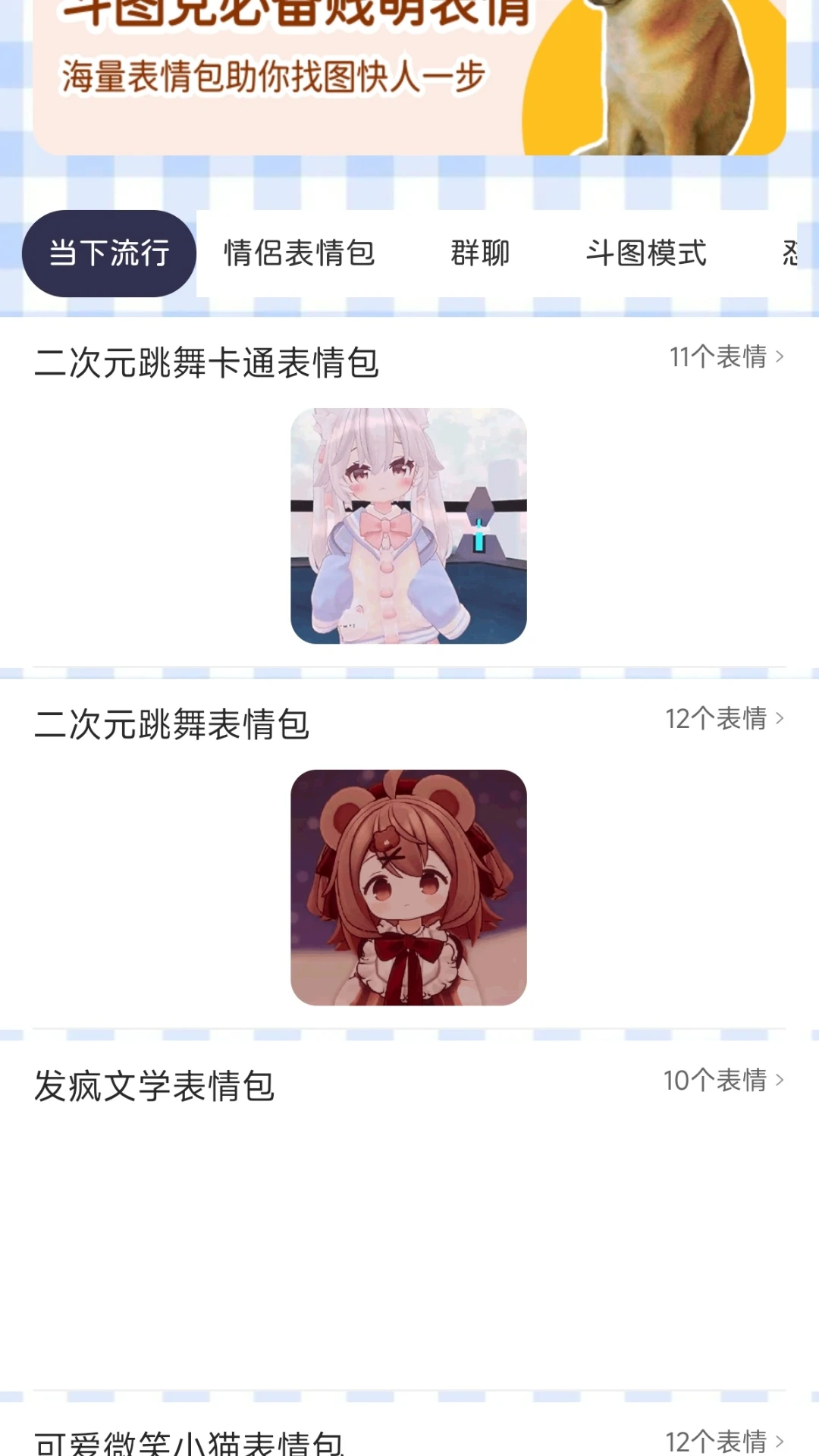View 12个表情 in 二次元跳舞表情包
Image resolution: width=819 pixels, height=1456 pixels.
click(724, 718)
